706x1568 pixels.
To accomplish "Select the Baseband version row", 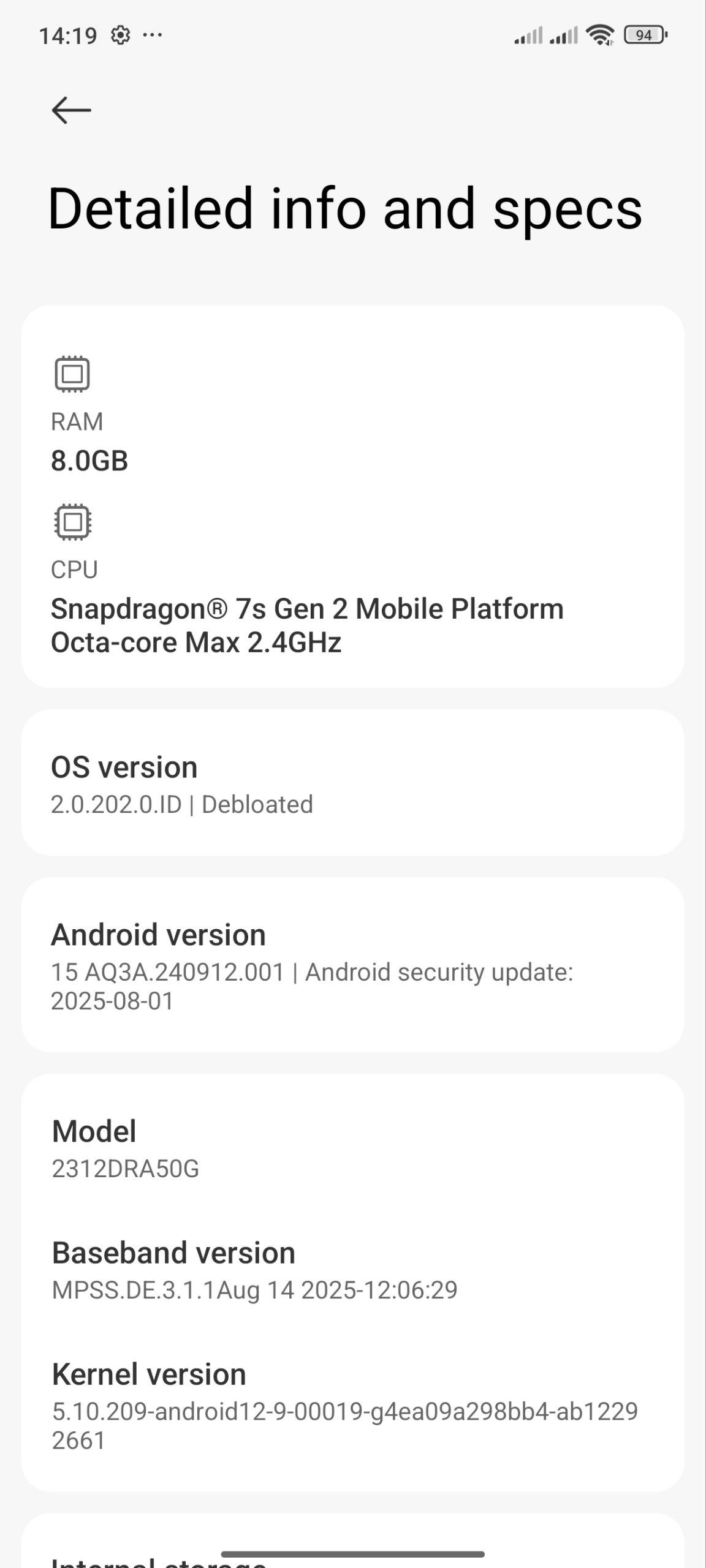I will click(x=353, y=1270).
